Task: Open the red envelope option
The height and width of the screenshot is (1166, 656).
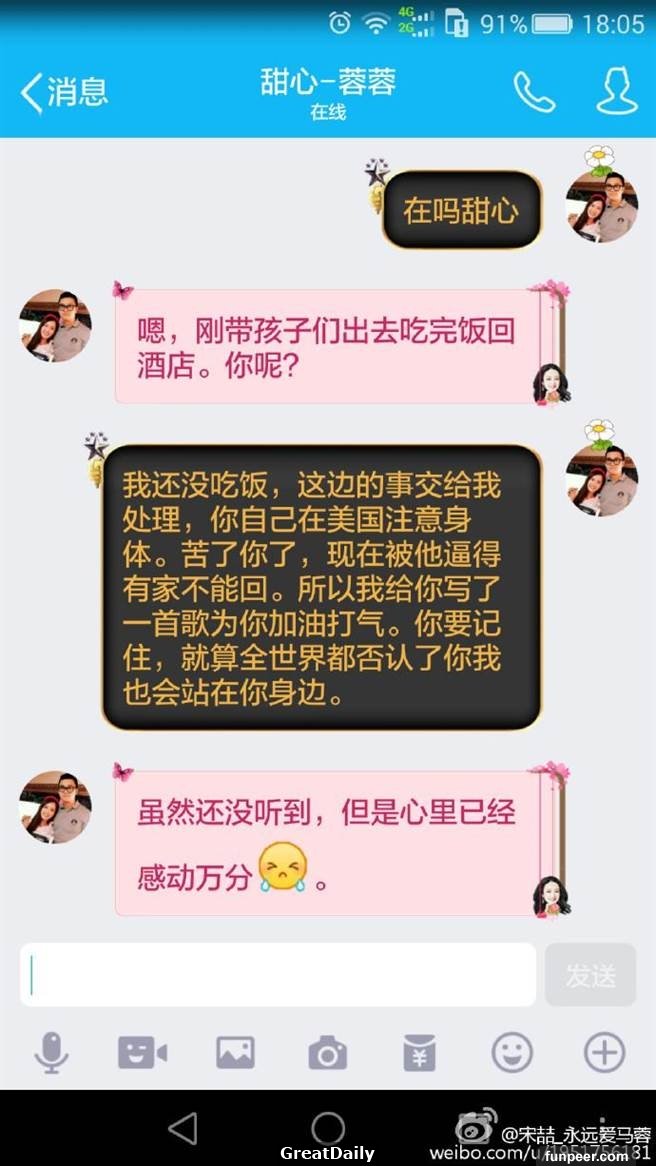Action: tap(419, 1051)
